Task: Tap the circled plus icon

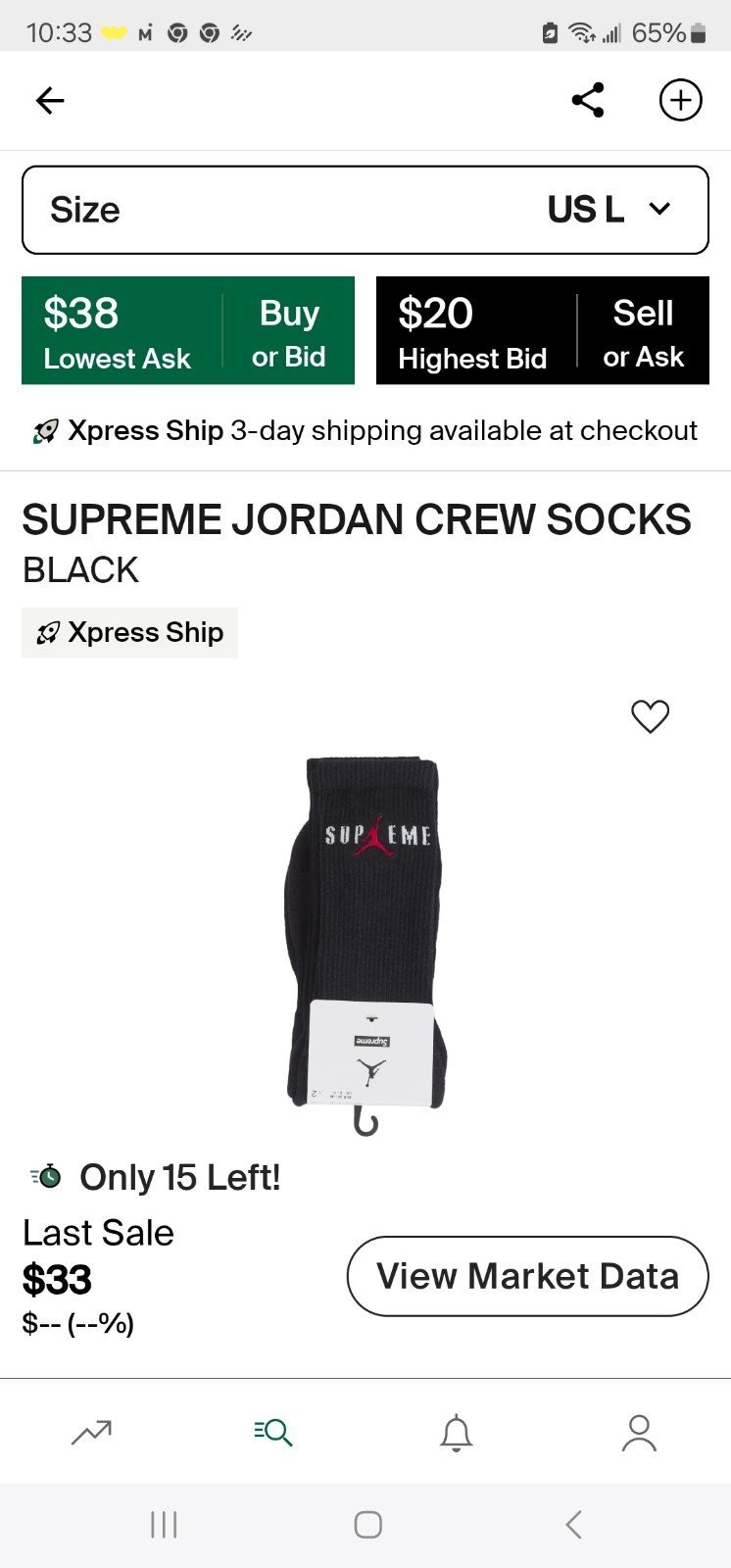Action: (x=680, y=100)
